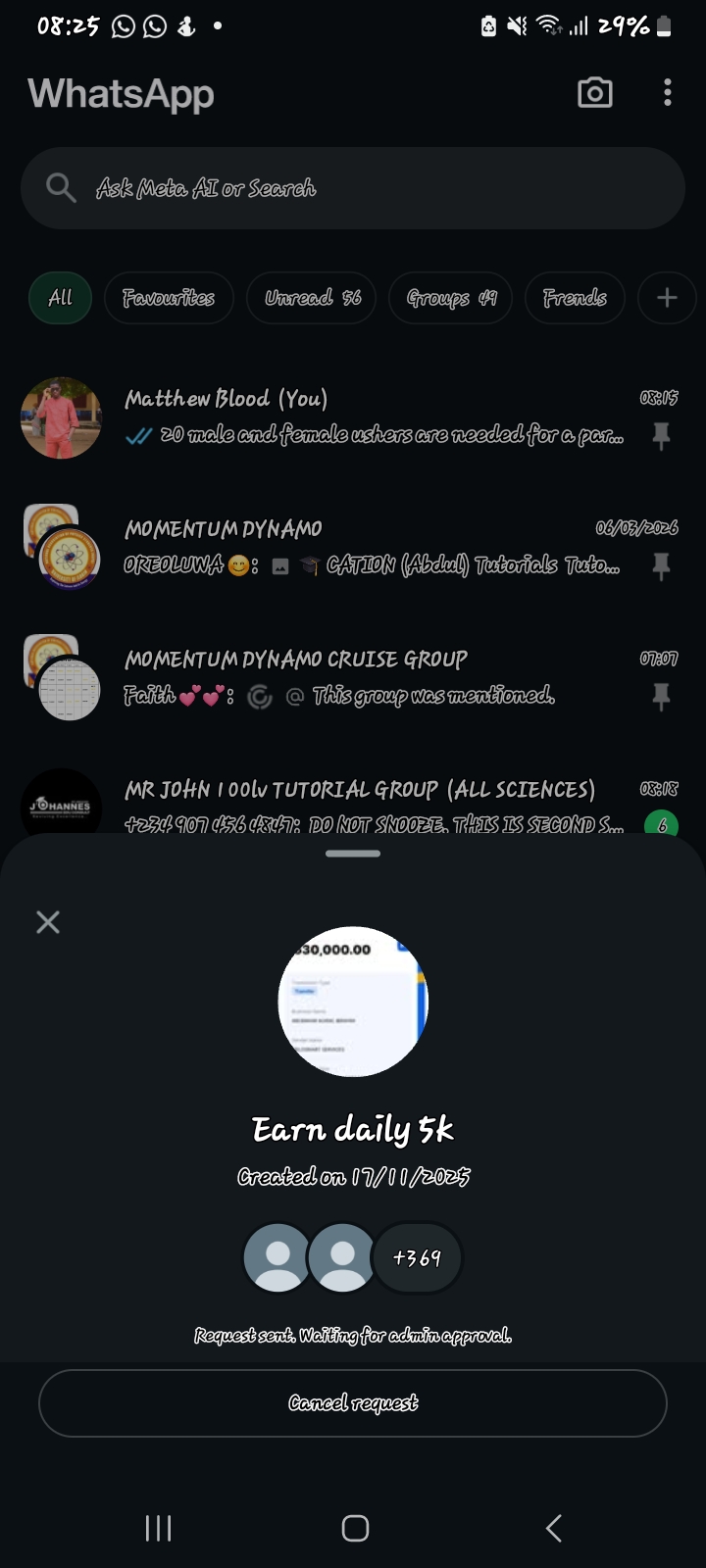Switch to the Favourites filter

point(169,298)
